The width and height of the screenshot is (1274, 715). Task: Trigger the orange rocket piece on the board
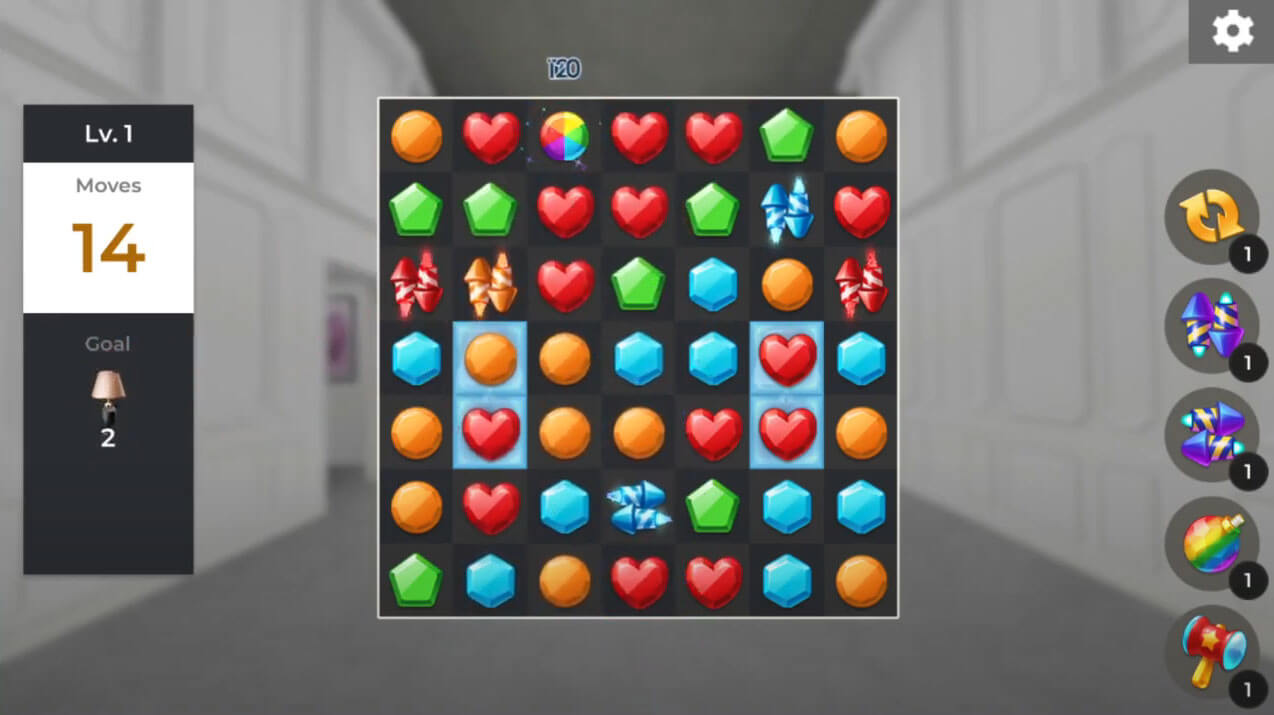point(490,284)
